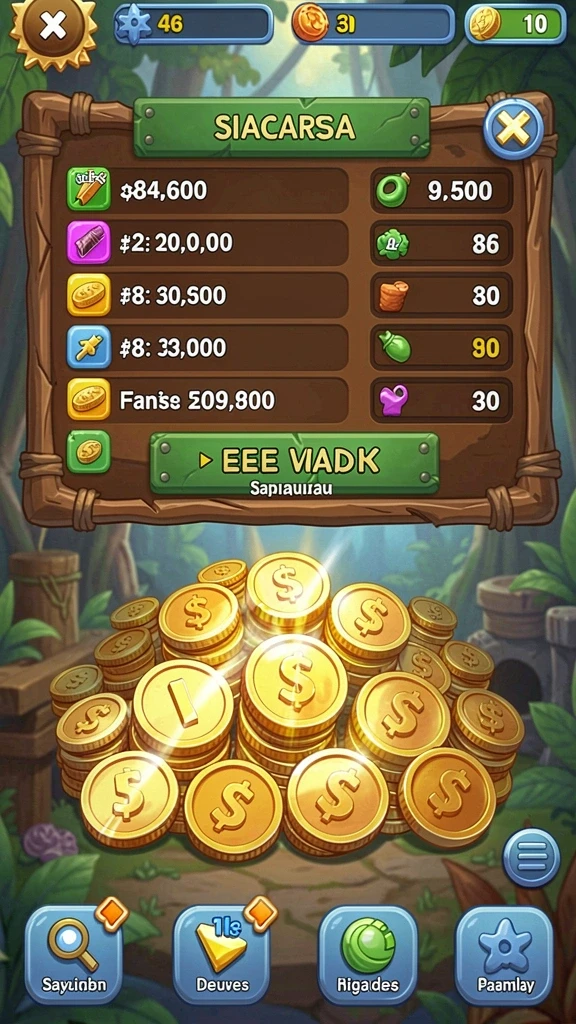Go to the Rigades tab

click(x=368, y=954)
